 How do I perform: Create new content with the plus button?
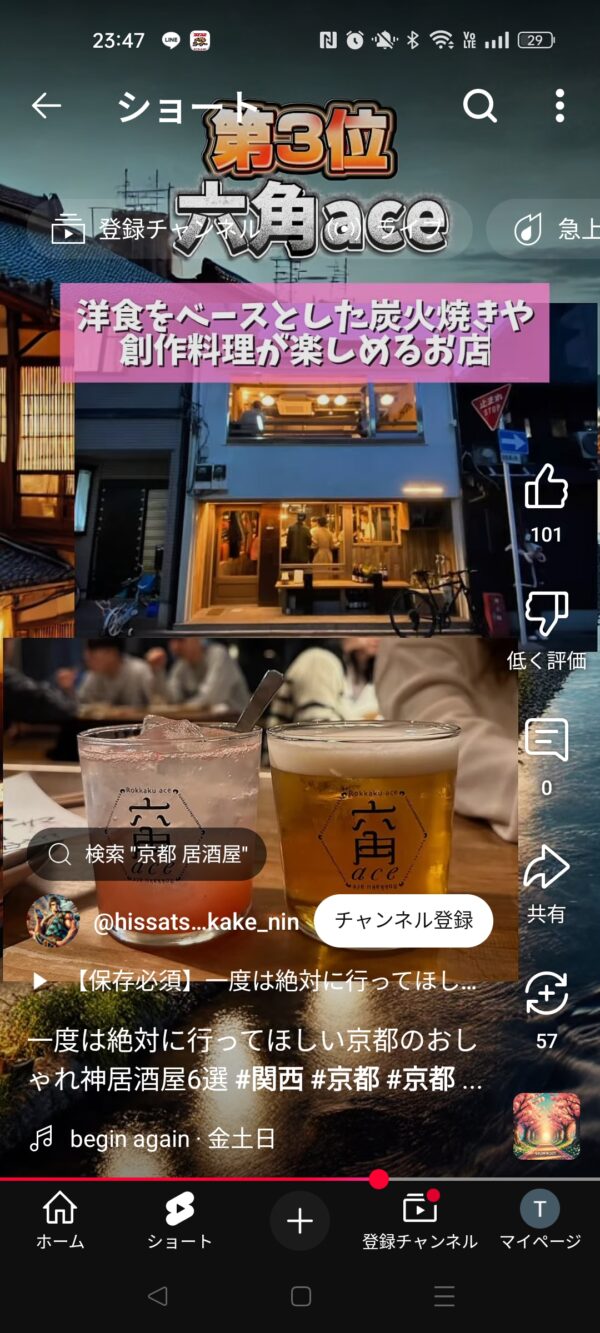(x=300, y=1221)
